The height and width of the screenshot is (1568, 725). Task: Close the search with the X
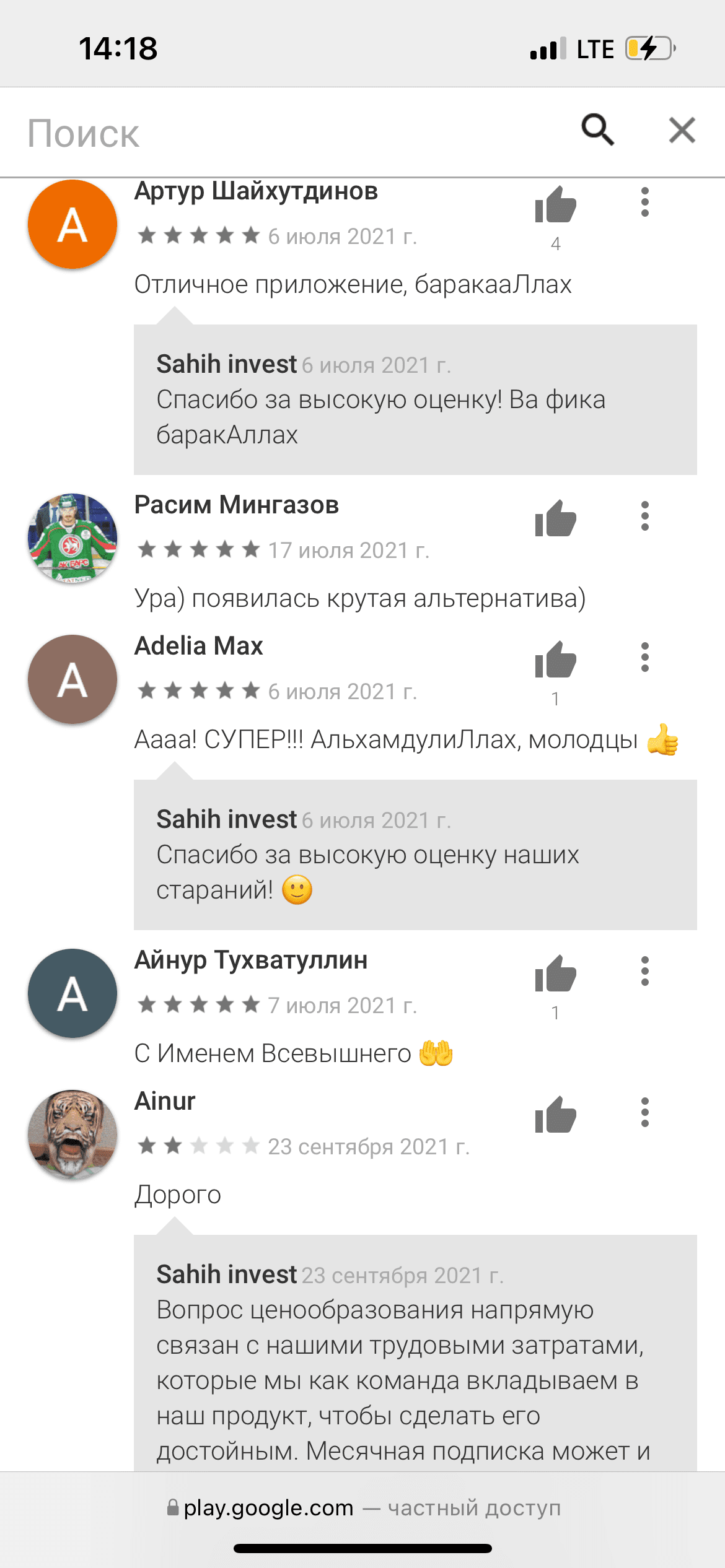(682, 130)
